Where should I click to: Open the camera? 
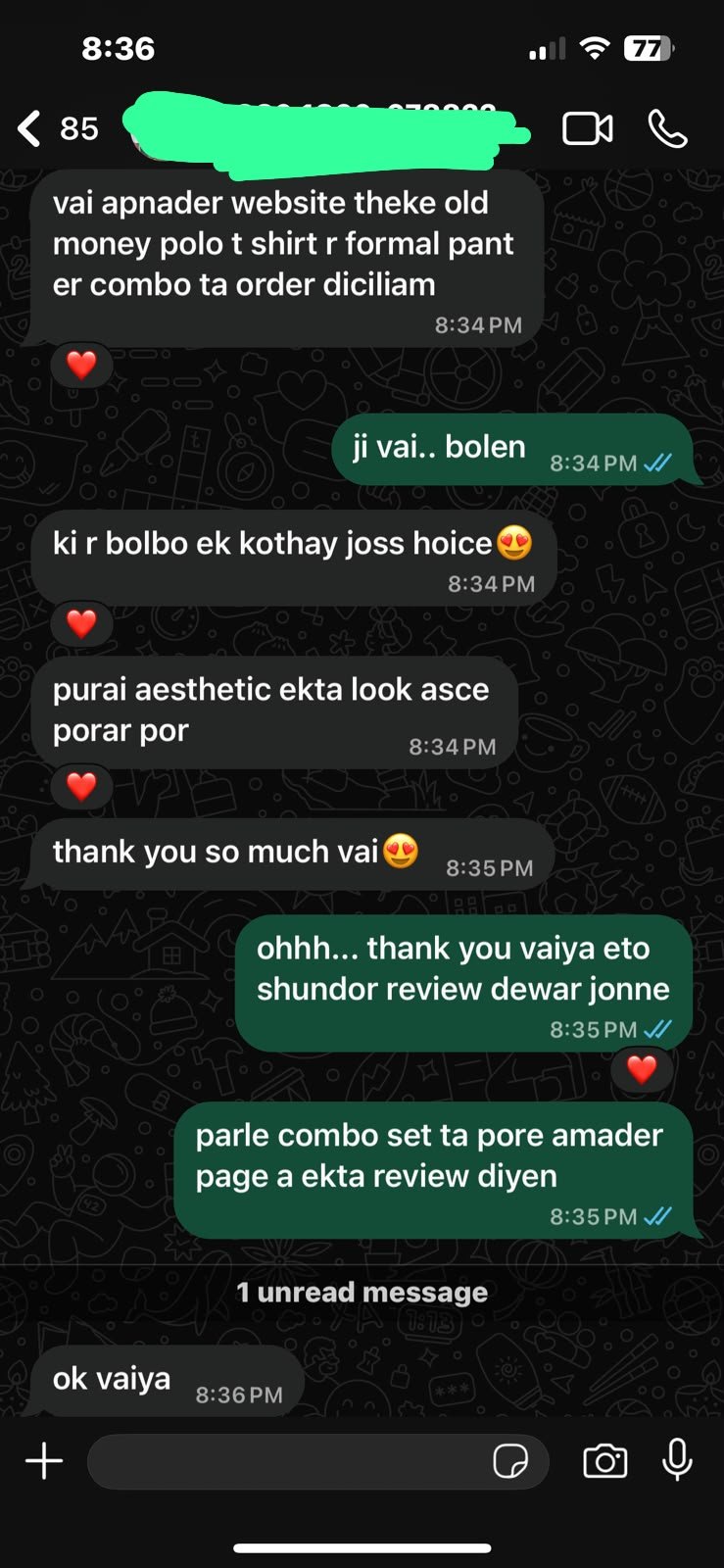[x=605, y=1461]
